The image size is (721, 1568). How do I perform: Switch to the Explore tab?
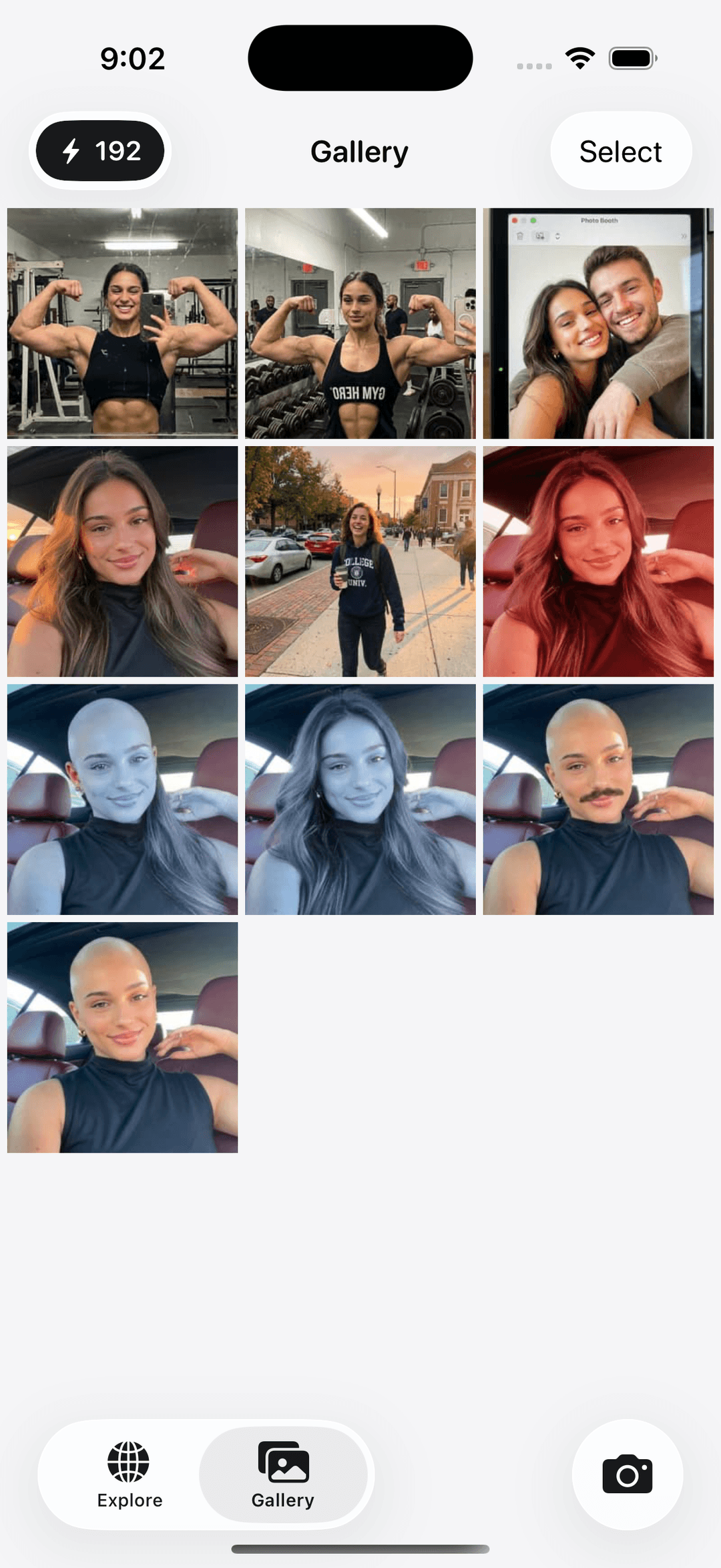coord(129,1476)
